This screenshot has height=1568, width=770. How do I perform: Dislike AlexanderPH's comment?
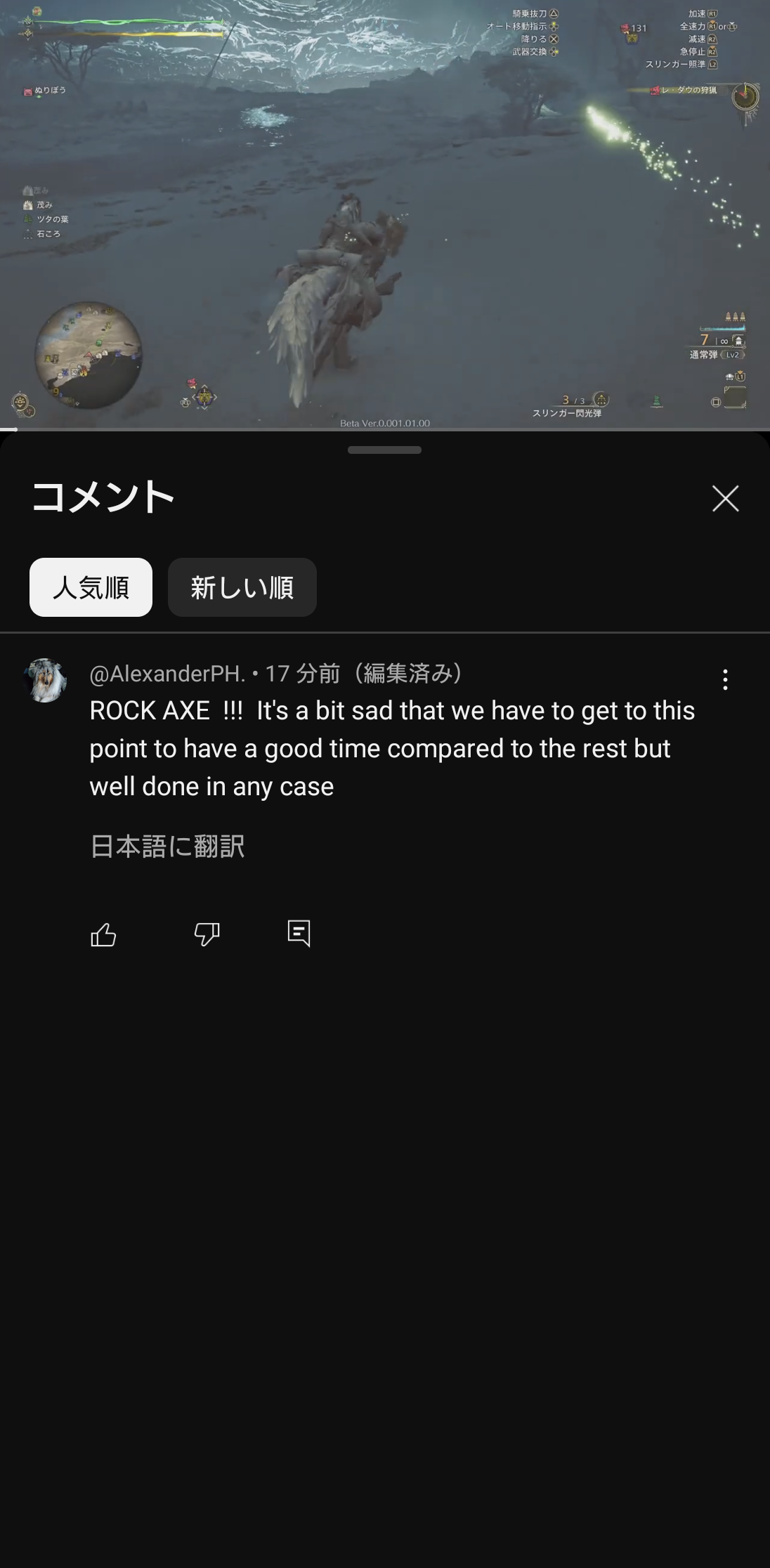click(x=207, y=934)
